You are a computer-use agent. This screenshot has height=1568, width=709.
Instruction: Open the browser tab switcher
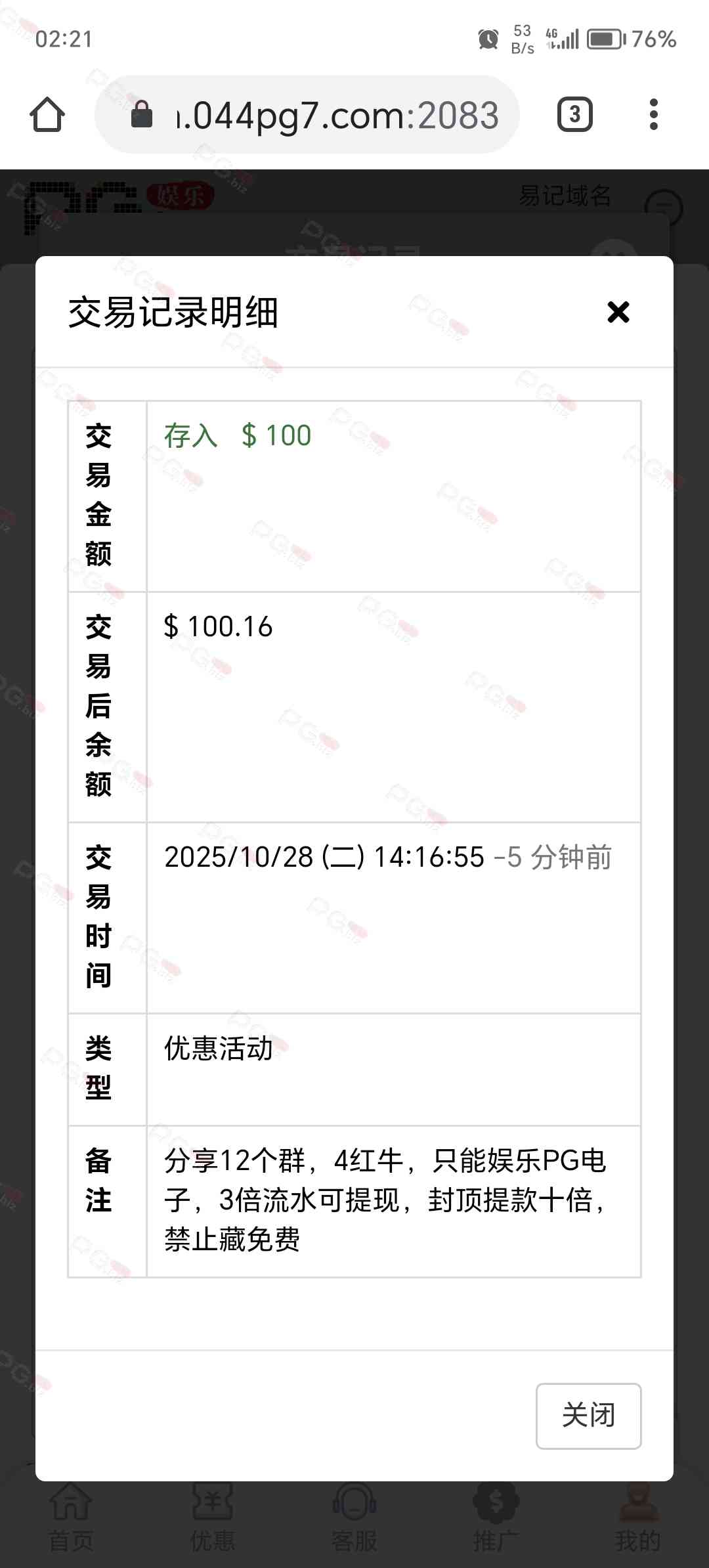click(x=575, y=115)
